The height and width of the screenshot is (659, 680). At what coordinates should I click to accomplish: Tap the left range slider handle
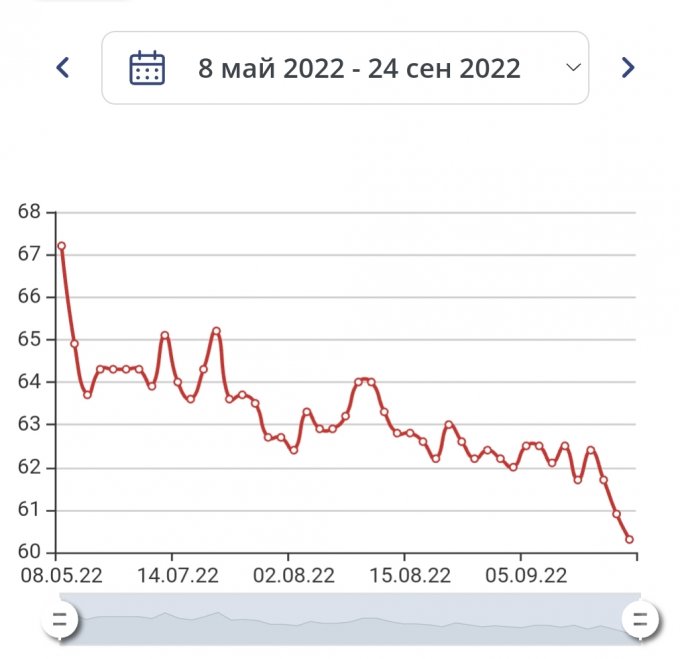[x=60, y=619]
